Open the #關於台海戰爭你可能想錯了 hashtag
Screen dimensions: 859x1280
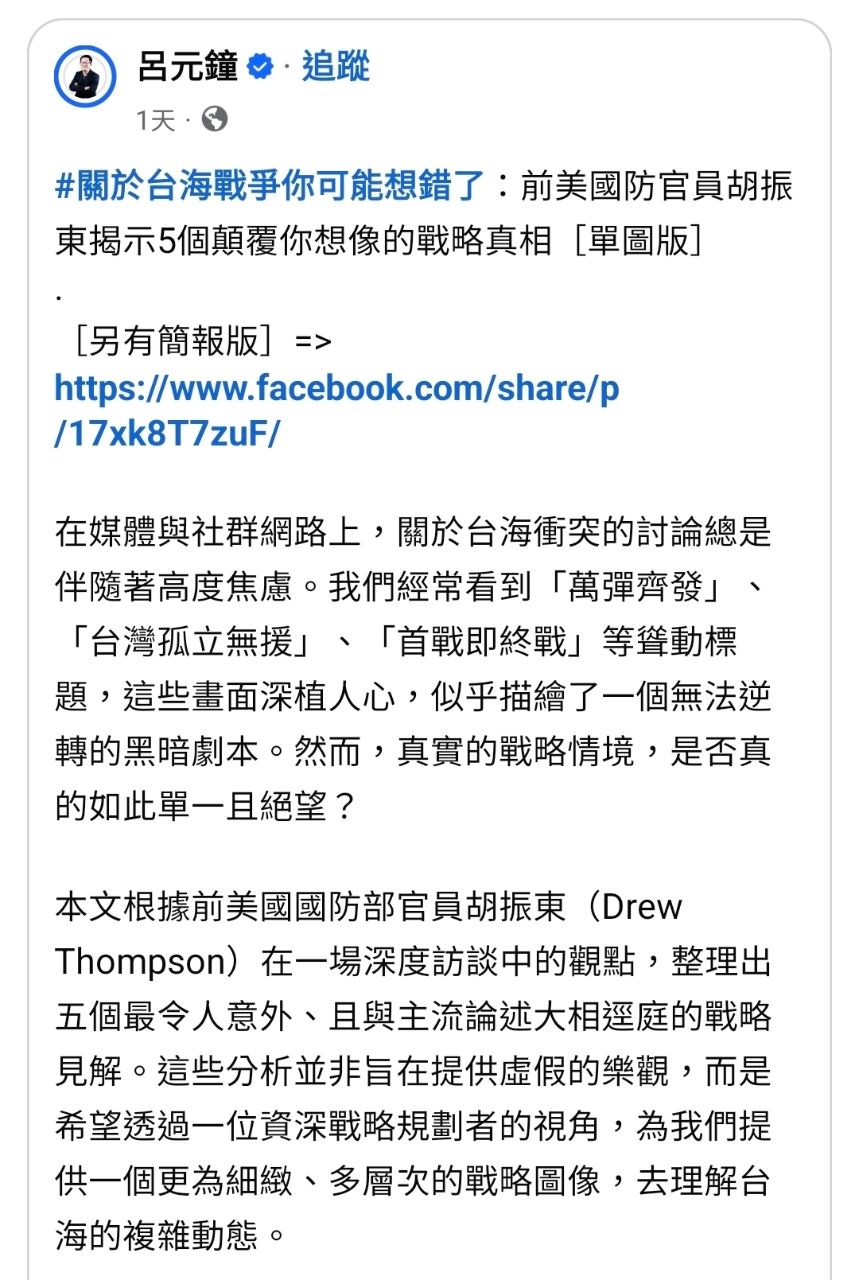pyautogui.click(x=270, y=186)
